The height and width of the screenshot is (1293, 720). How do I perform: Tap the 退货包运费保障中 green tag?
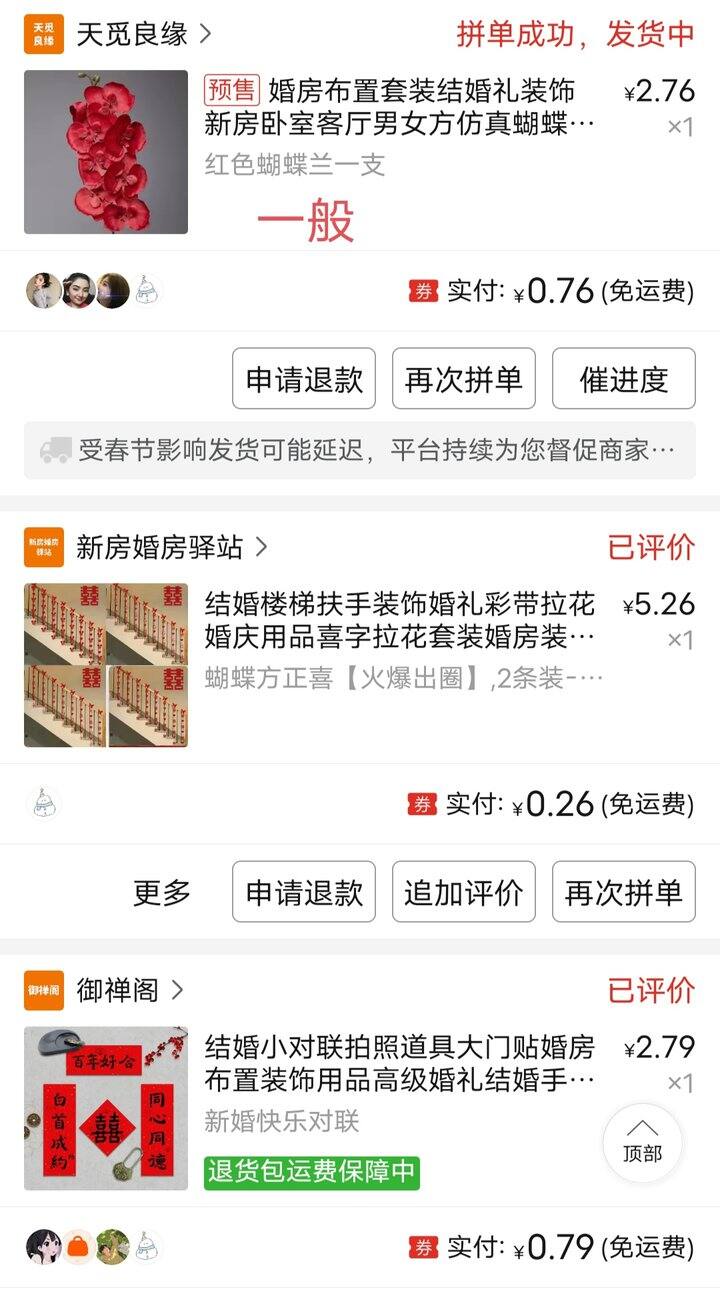pos(312,1173)
